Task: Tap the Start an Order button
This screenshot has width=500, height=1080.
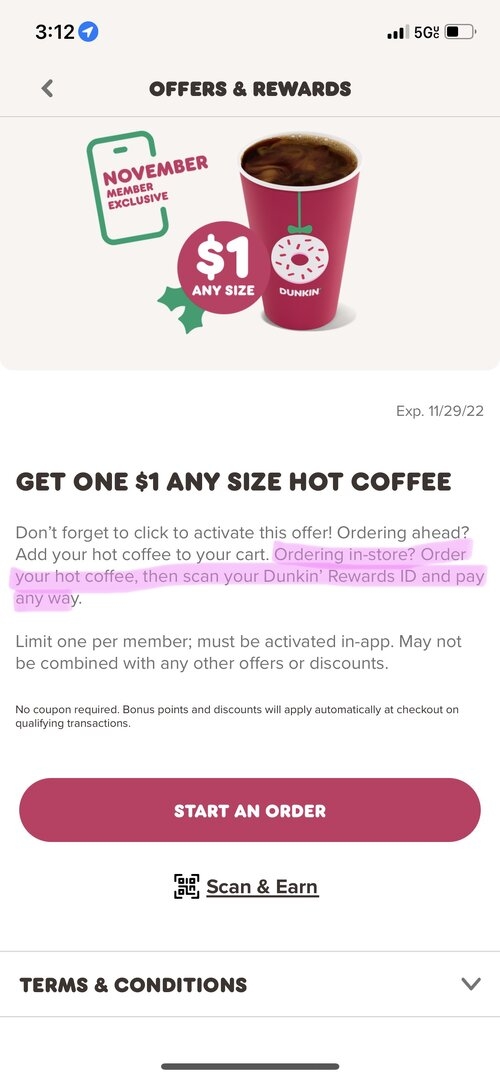Action: pos(249,810)
